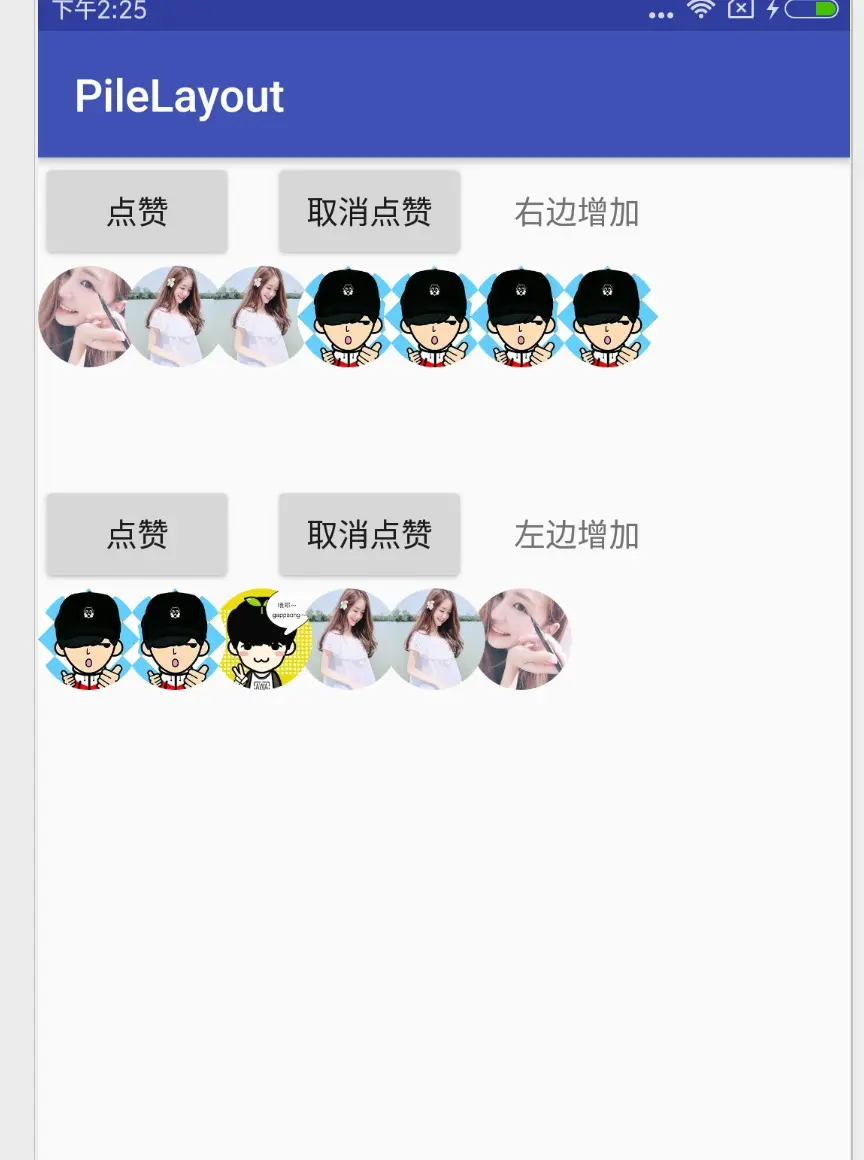This screenshot has width=864, height=1160.
Task: Tap 取消点赞 beside the 右边增加 label
Action: pyautogui.click(x=369, y=212)
